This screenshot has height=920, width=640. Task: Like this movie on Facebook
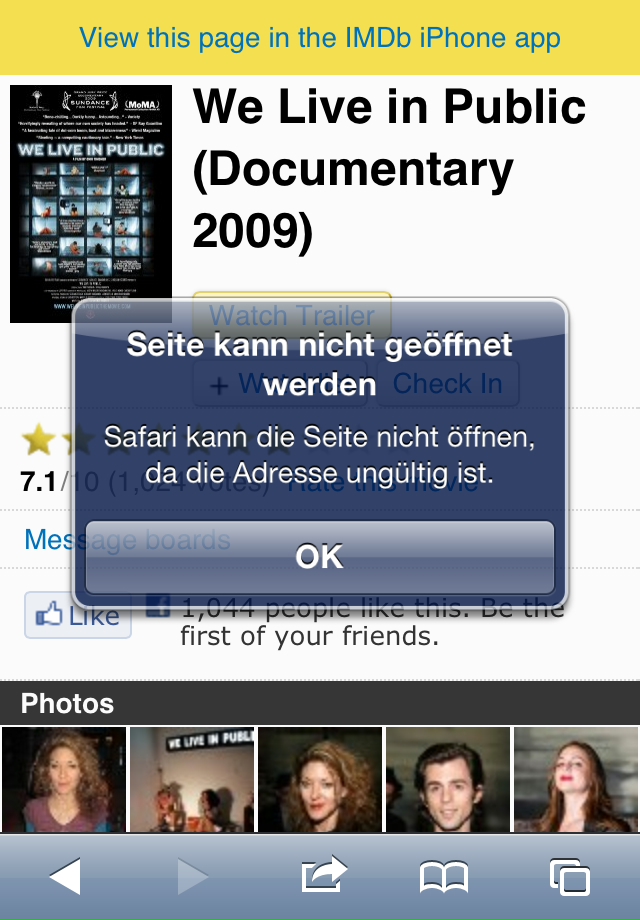(78, 615)
